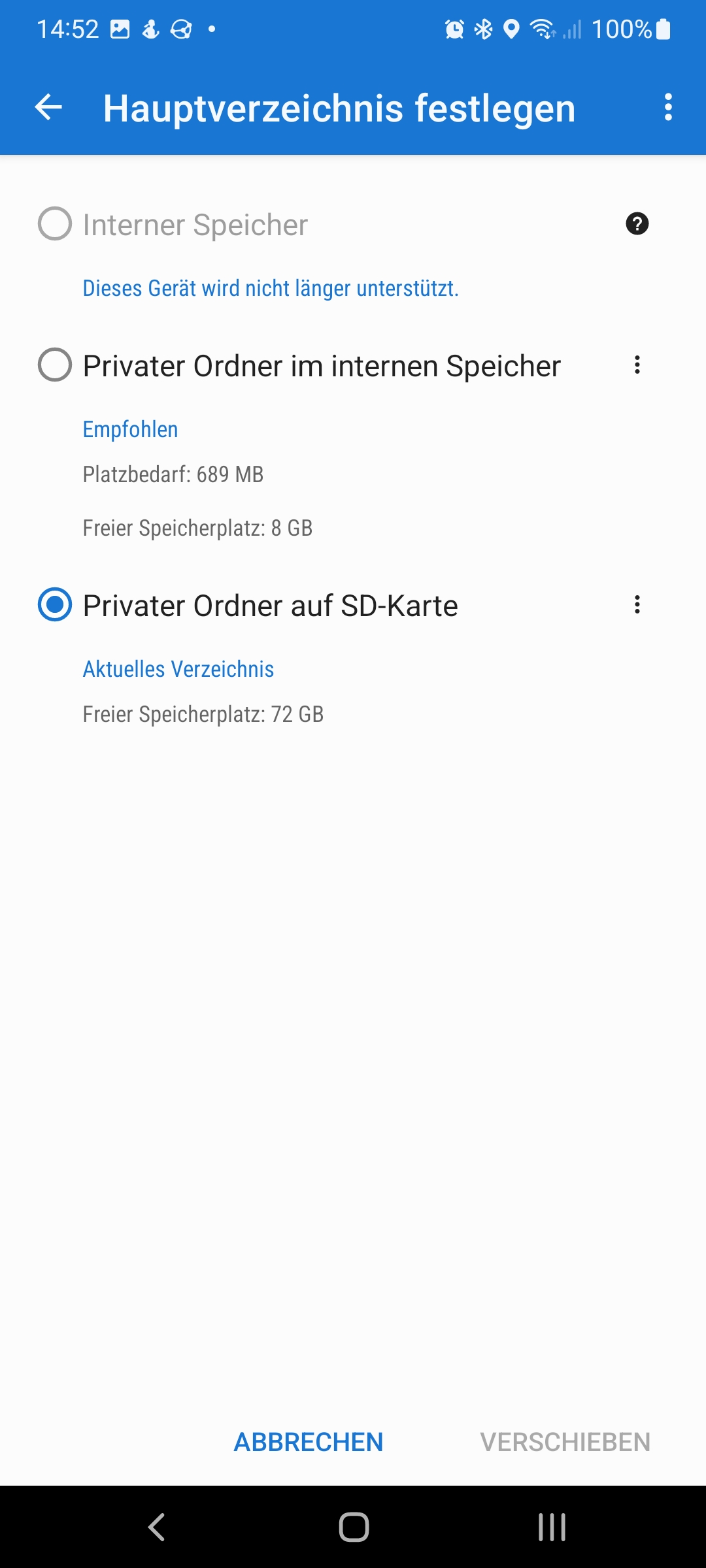706x1568 pixels.
Task: Select the Interner Speicher radio option
Action: (x=55, y=224)
